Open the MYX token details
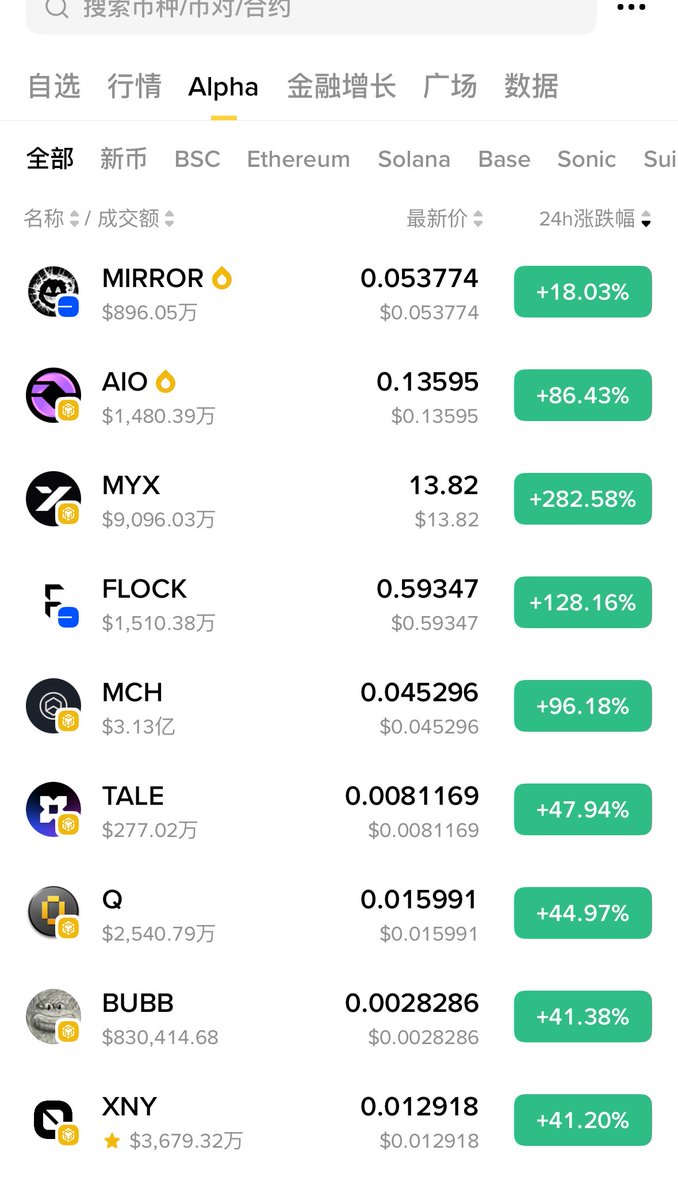This screenshot has height=1200, width=678. pyautogui.click(x=339, y=500)
